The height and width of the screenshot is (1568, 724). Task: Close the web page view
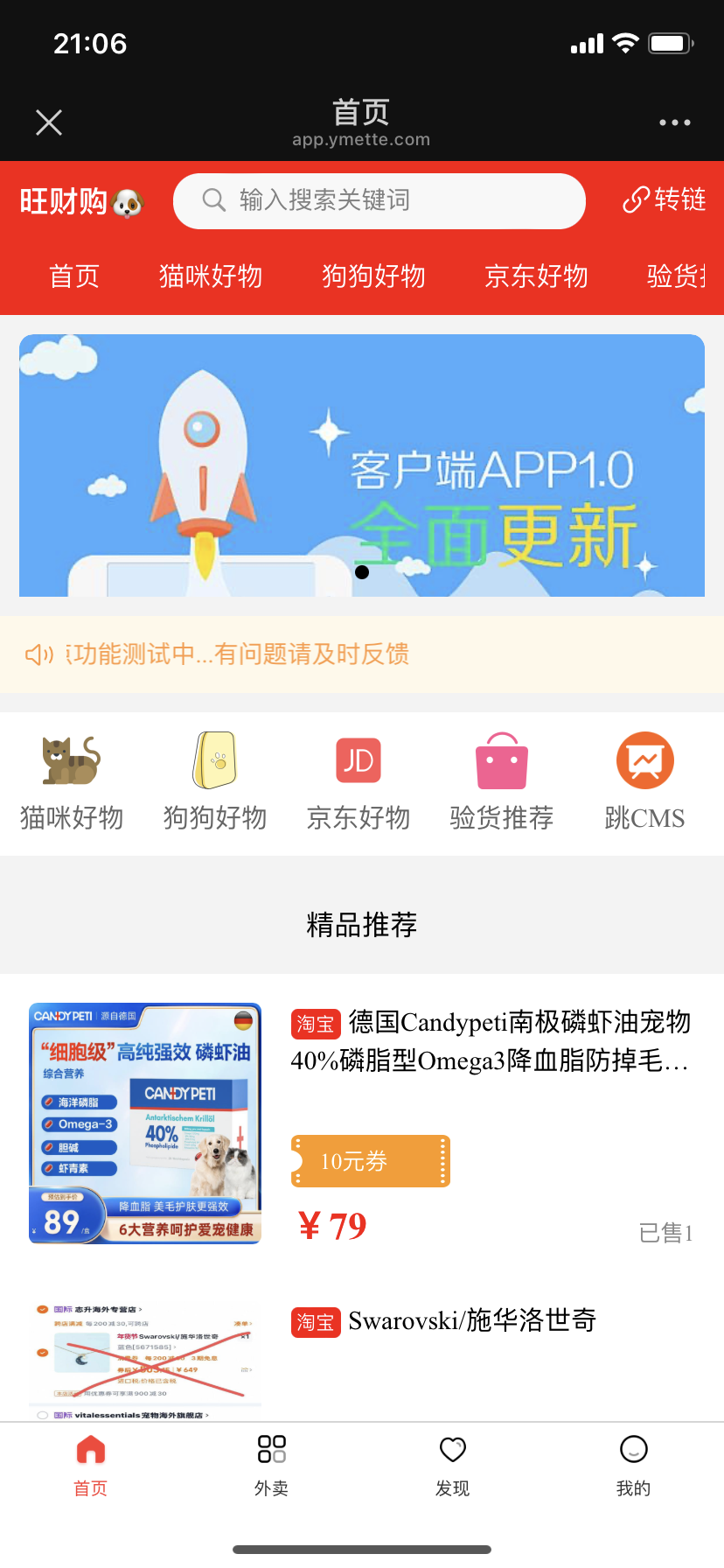(x=49, y=122)
